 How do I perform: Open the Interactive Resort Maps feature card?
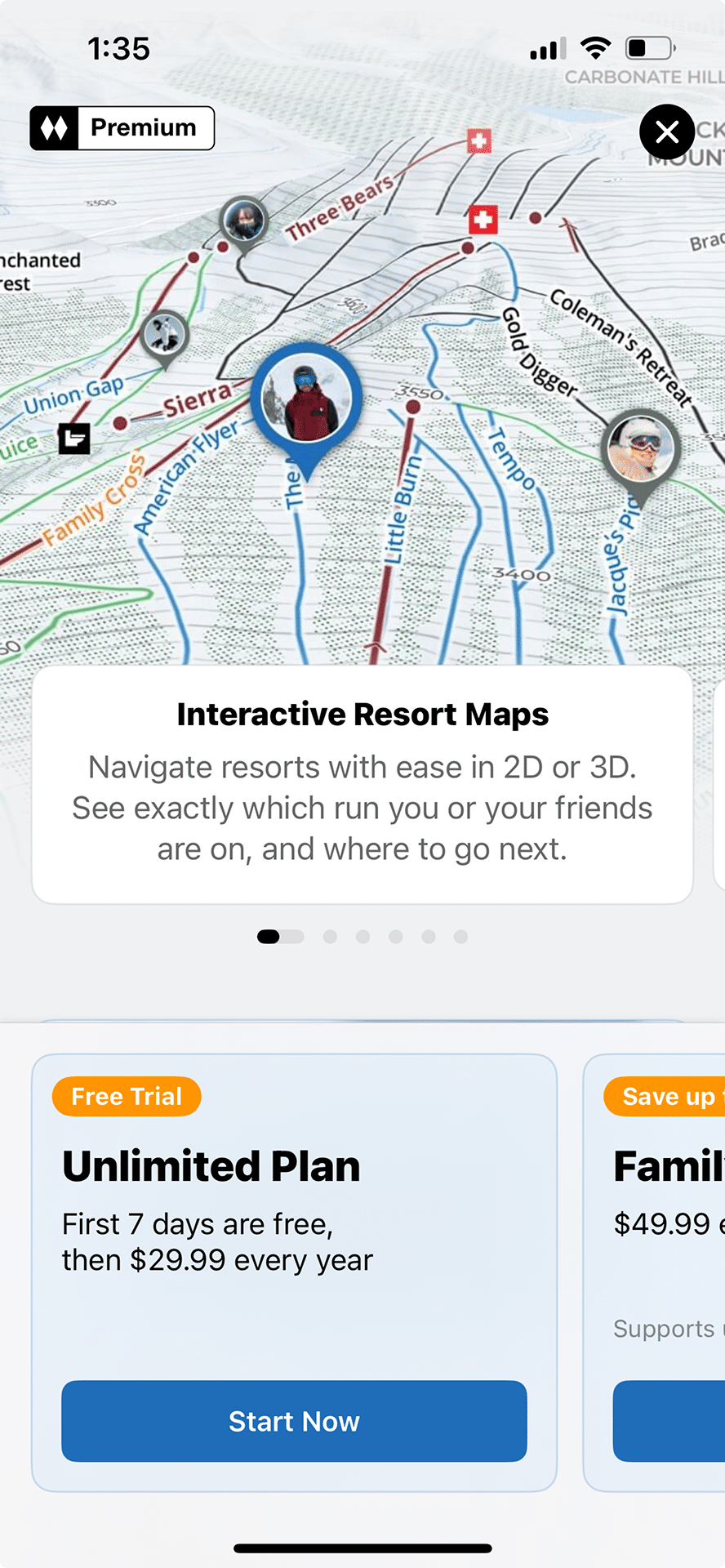click(x=362, y=783)
